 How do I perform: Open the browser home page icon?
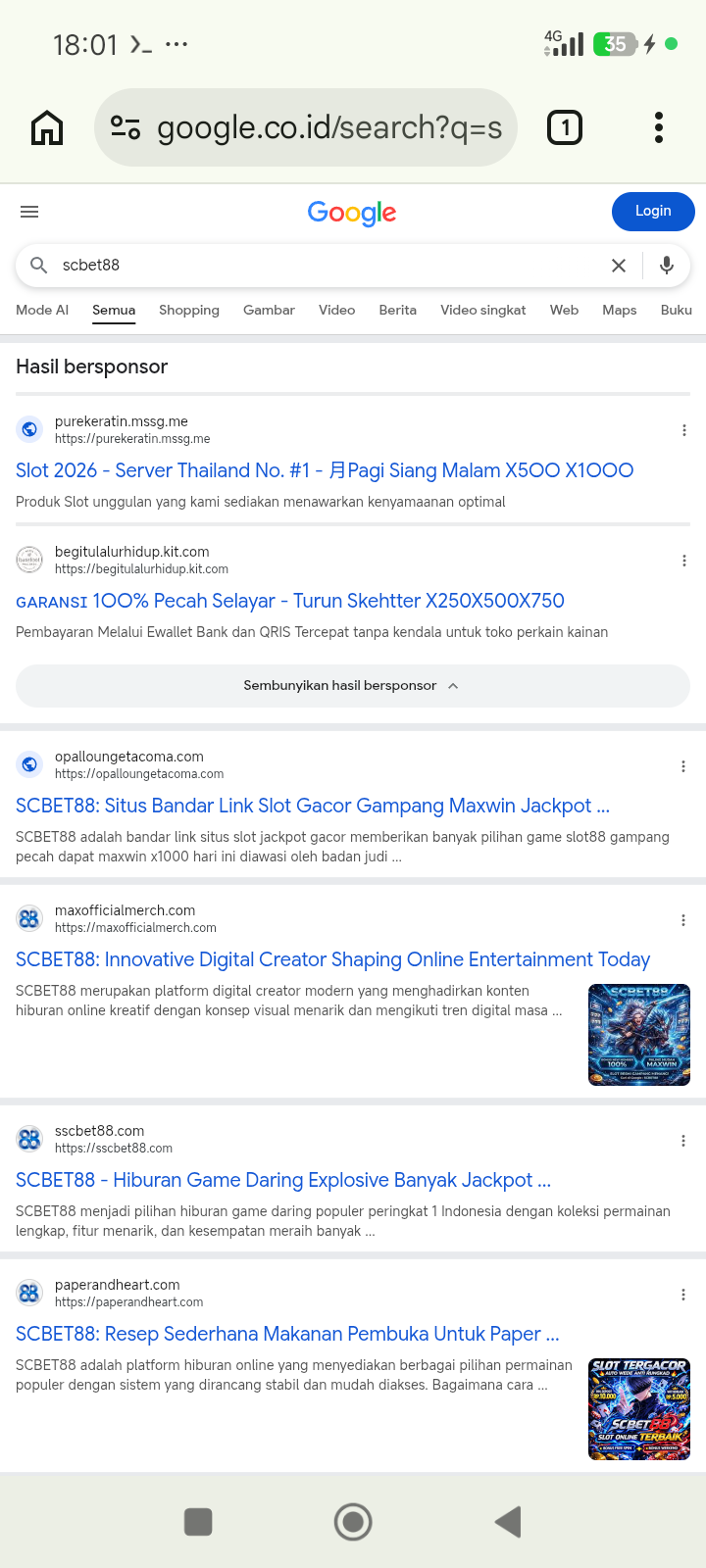point(47,127)
